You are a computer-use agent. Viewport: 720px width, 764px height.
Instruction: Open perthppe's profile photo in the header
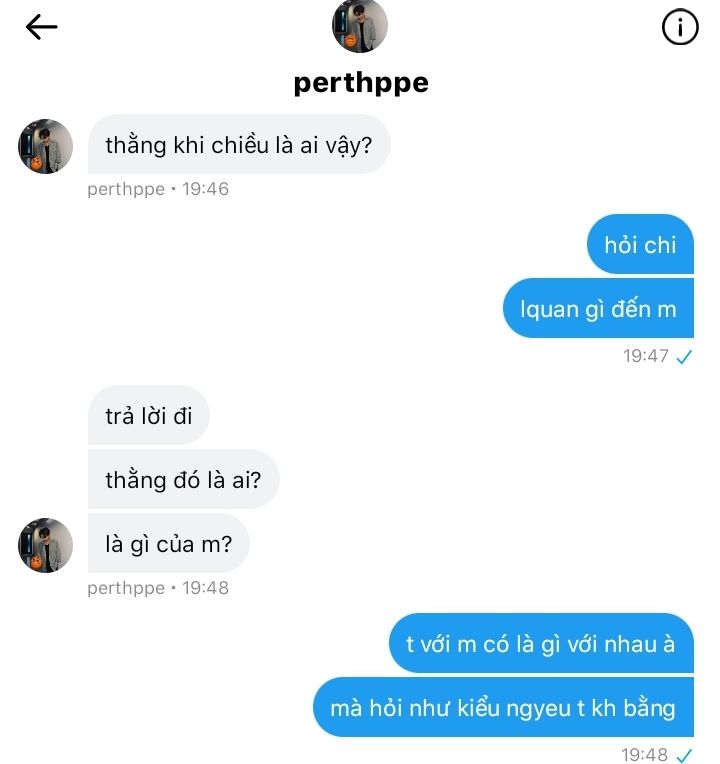[x=360, y=26]
